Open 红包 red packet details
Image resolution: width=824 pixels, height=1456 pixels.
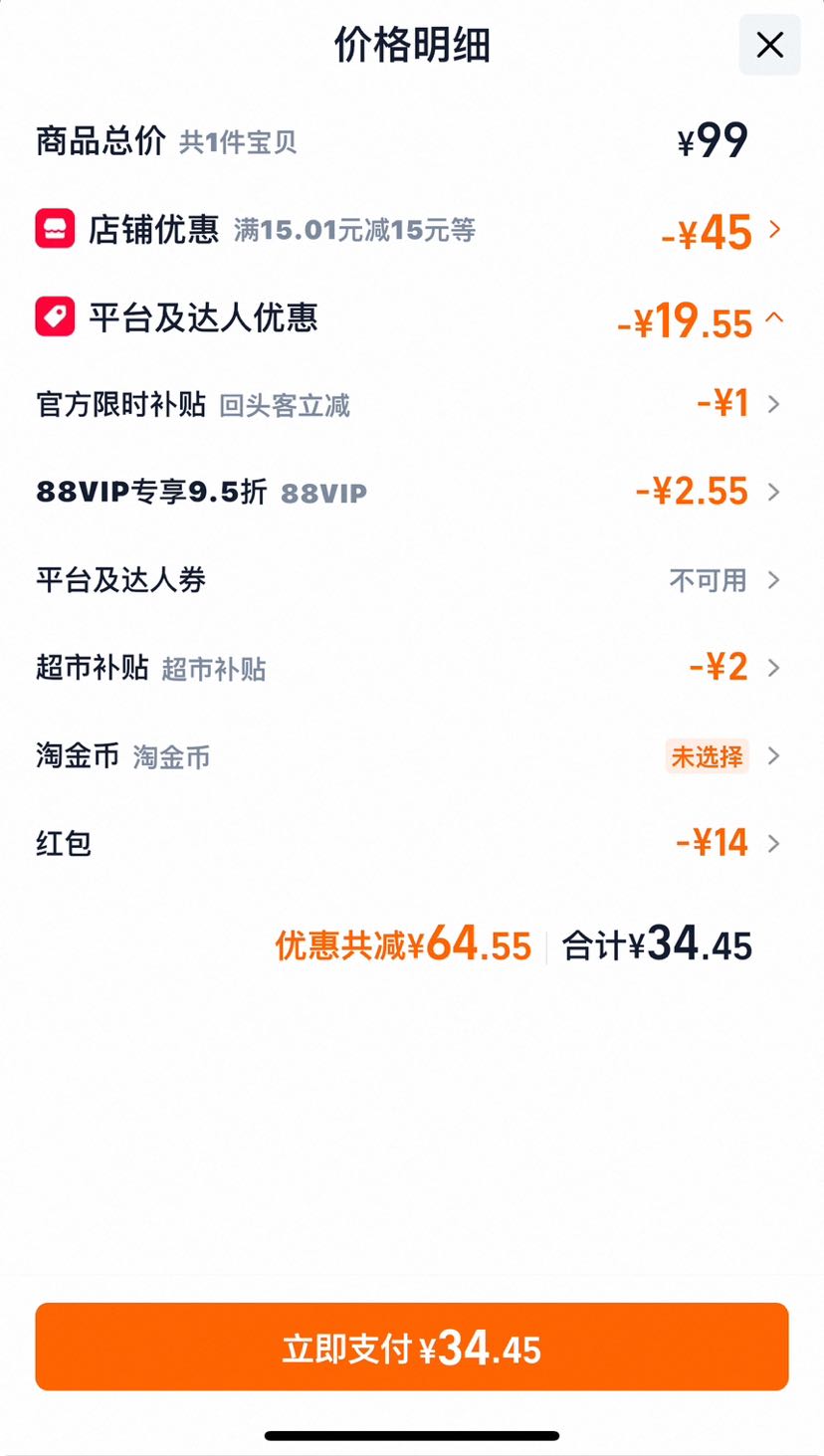[x=411, y=844]
